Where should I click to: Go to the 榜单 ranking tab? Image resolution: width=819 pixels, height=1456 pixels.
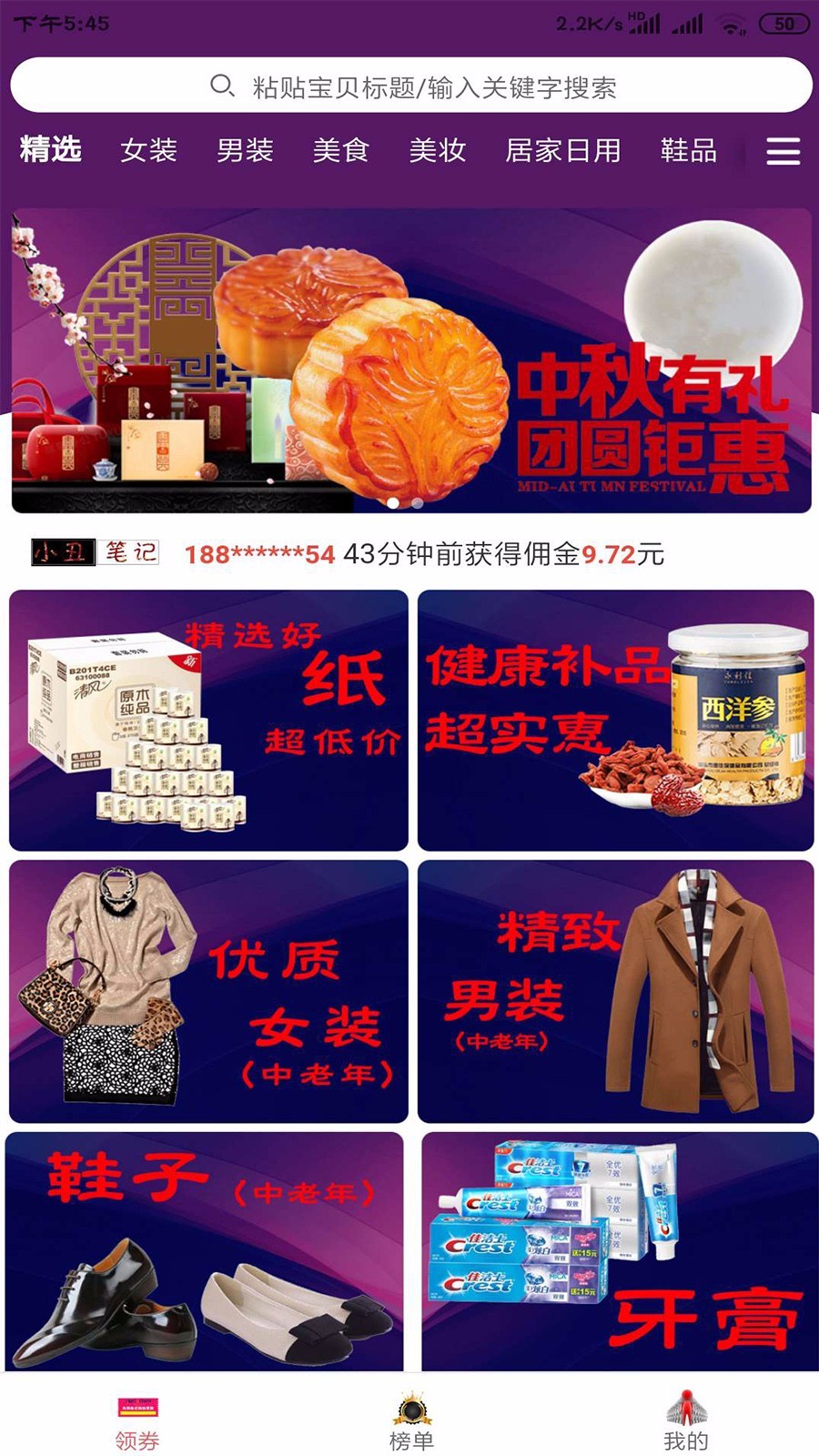(411, 1422)
